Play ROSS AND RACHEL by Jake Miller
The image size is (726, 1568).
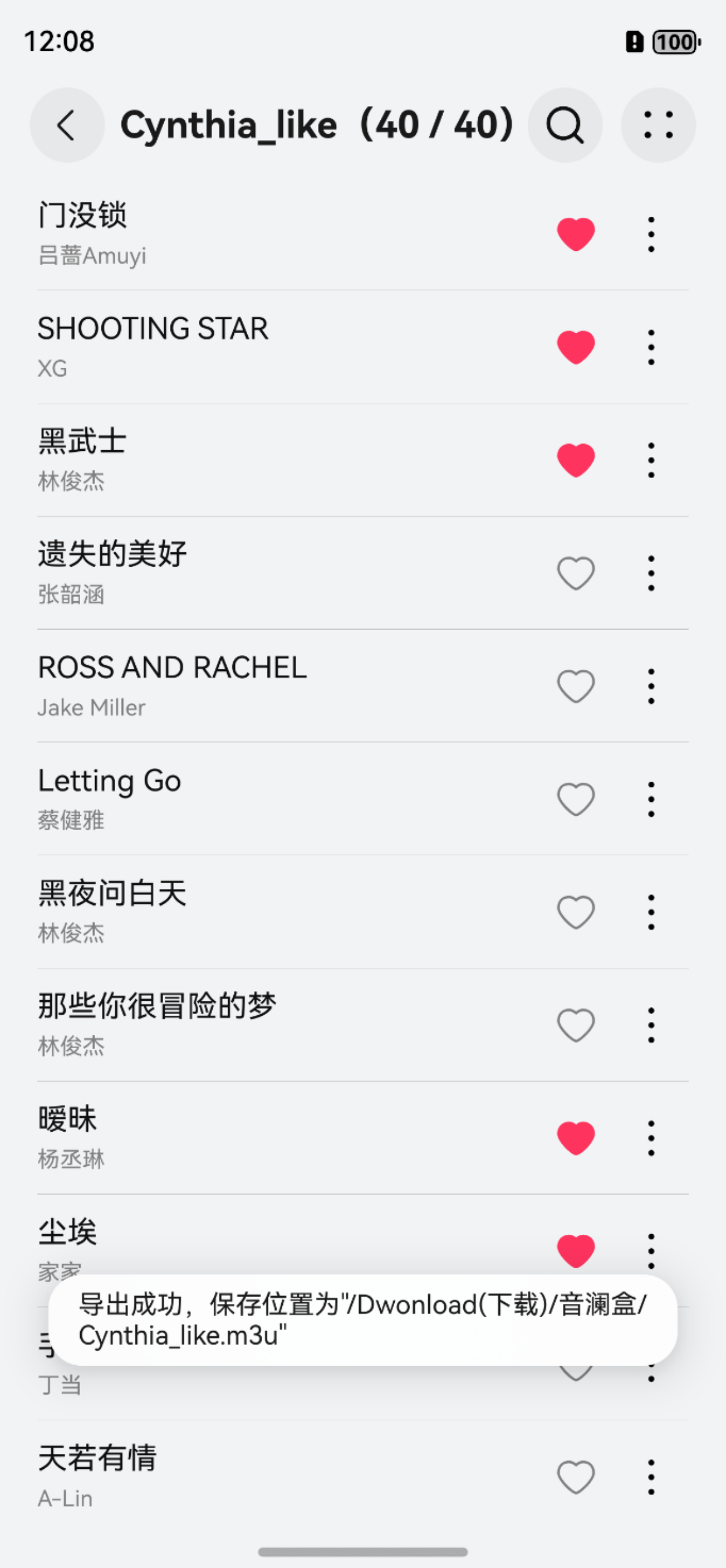(243, 685)
